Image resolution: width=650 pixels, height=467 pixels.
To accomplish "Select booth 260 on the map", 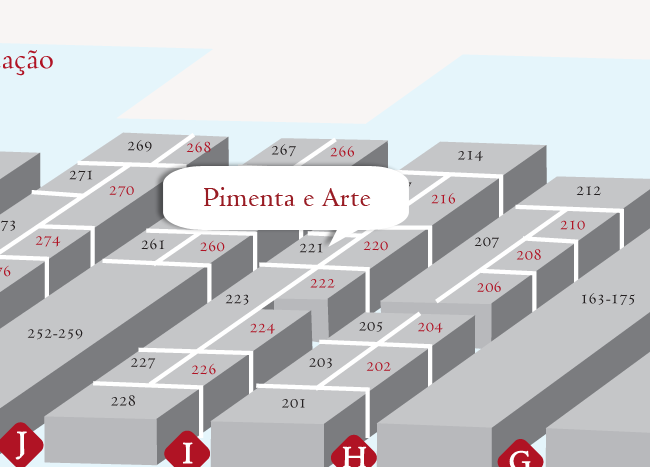I will pos(212,247).
